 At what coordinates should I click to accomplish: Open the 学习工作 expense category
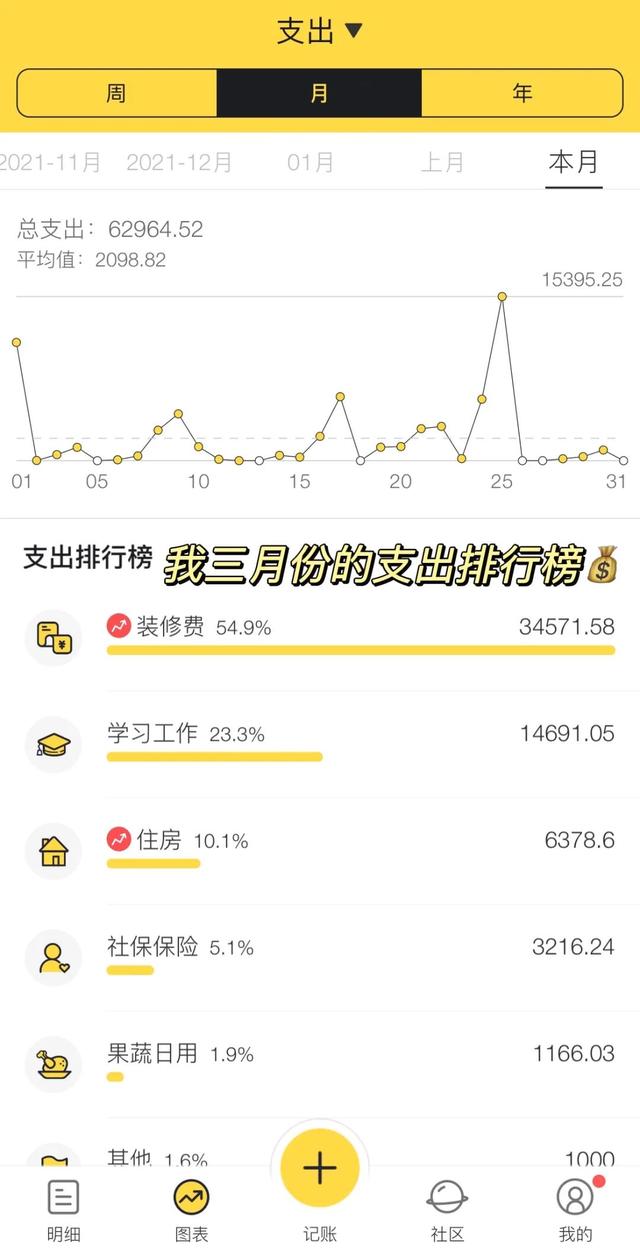click(320, 744)
